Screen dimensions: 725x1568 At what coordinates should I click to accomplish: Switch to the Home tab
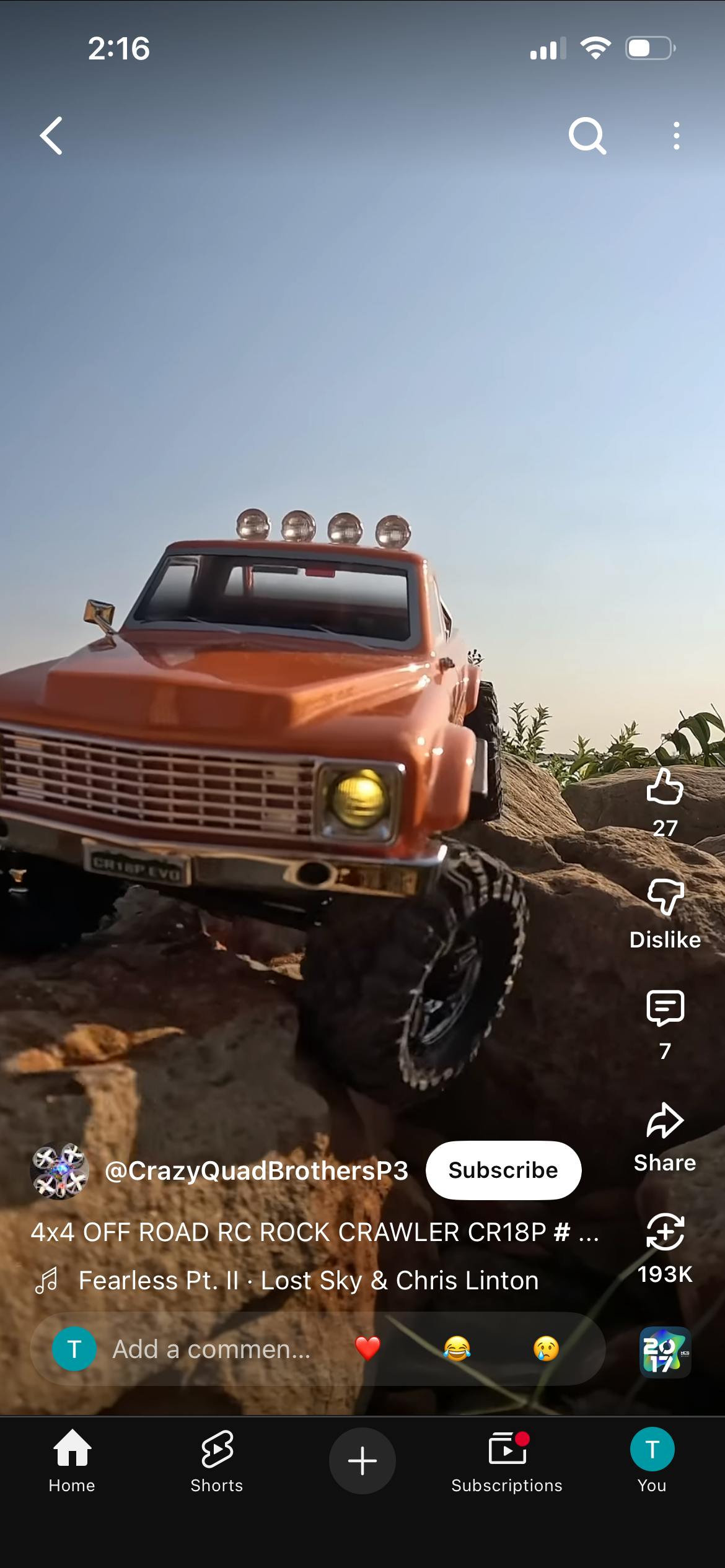pos(72,1460)
